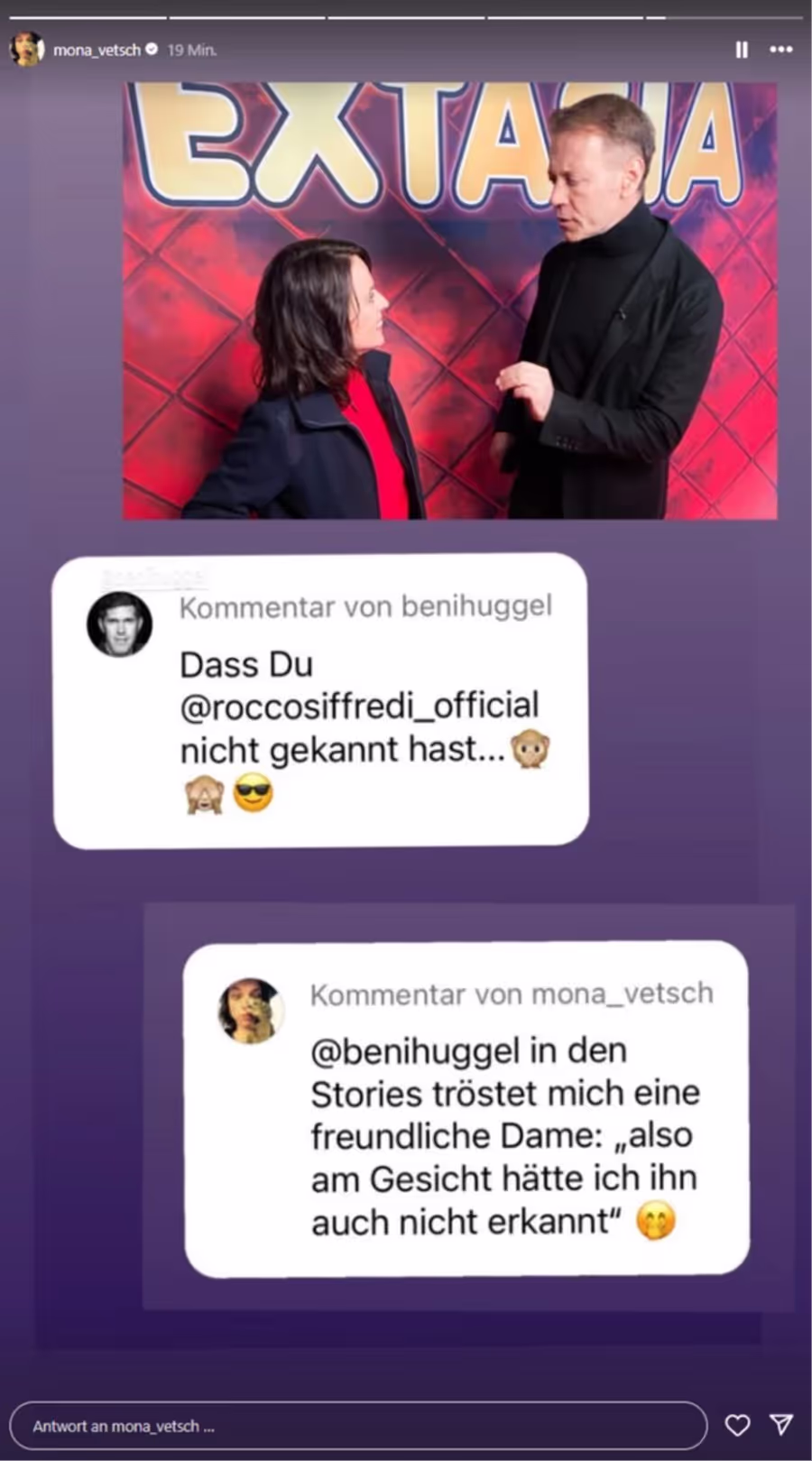Type a reply in Antwort an mona_vetsch field
Image resolution: width=812 pixels, height=1461 pixels.
pyautogui.click(x=358, y=1426)
